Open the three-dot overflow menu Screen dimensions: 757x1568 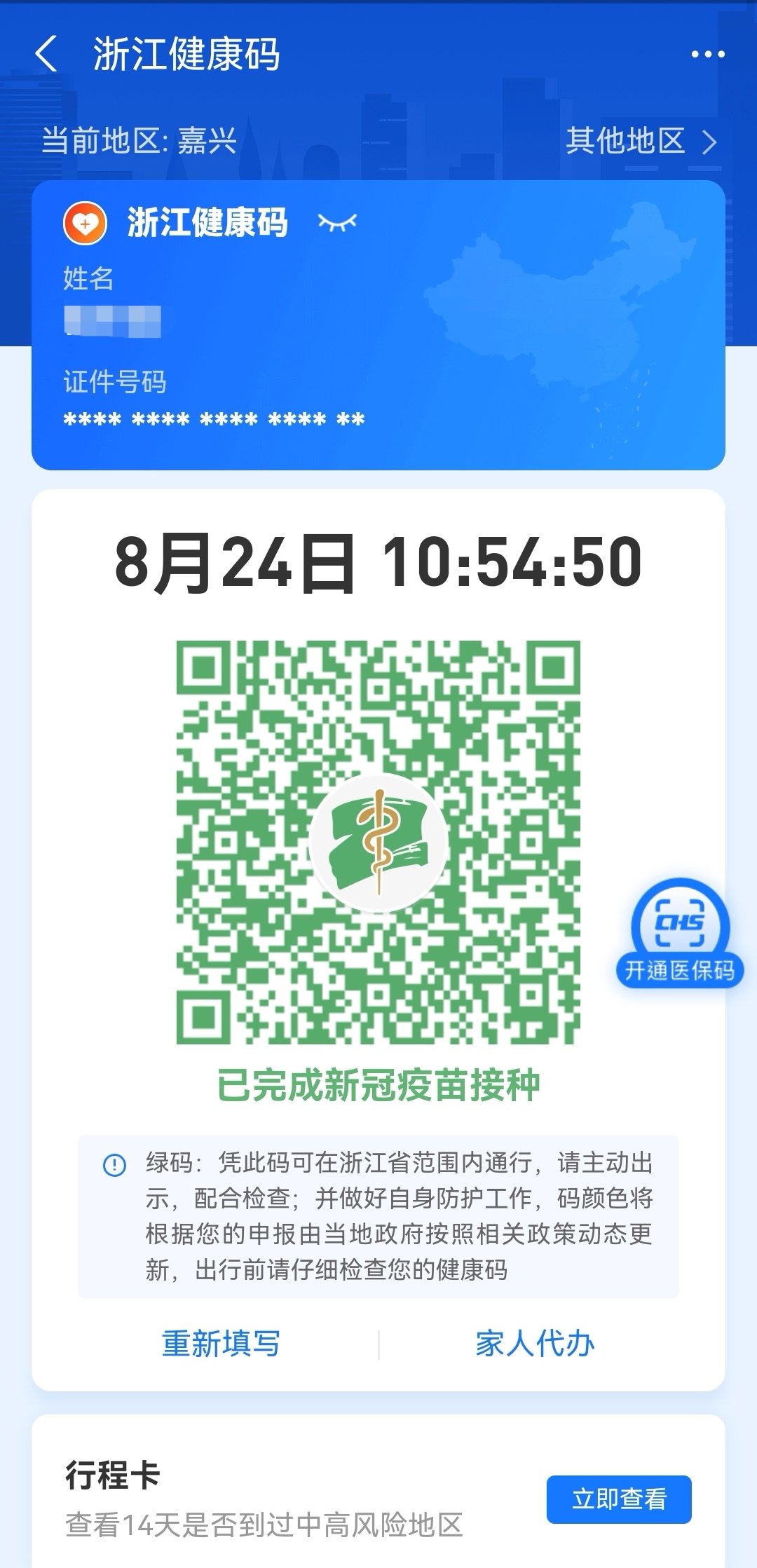(707, 55)
